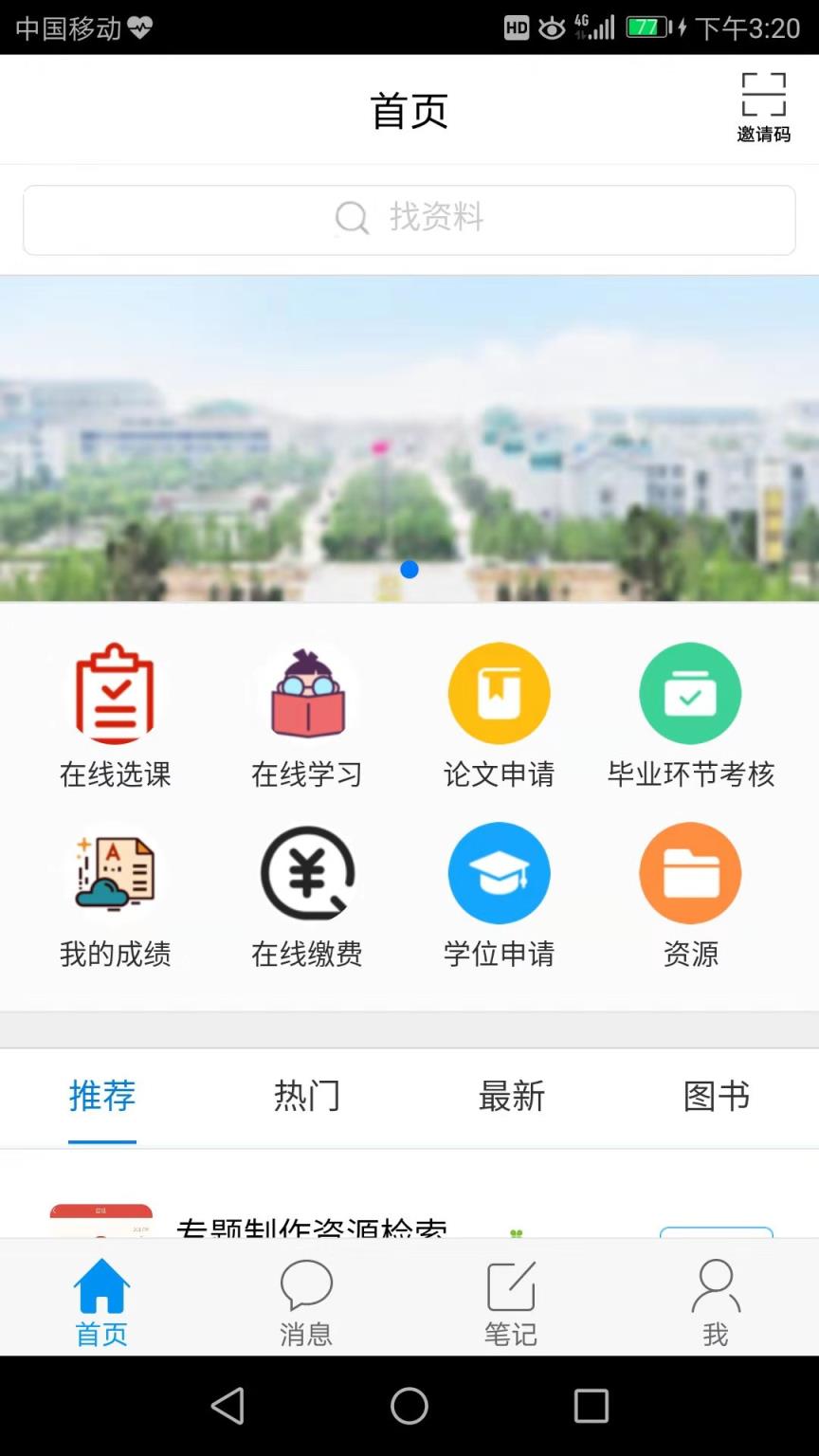Tap the blue carousel dot indicator
The height and width of the screenshot is (1456, 819).
tap(409, 570)
